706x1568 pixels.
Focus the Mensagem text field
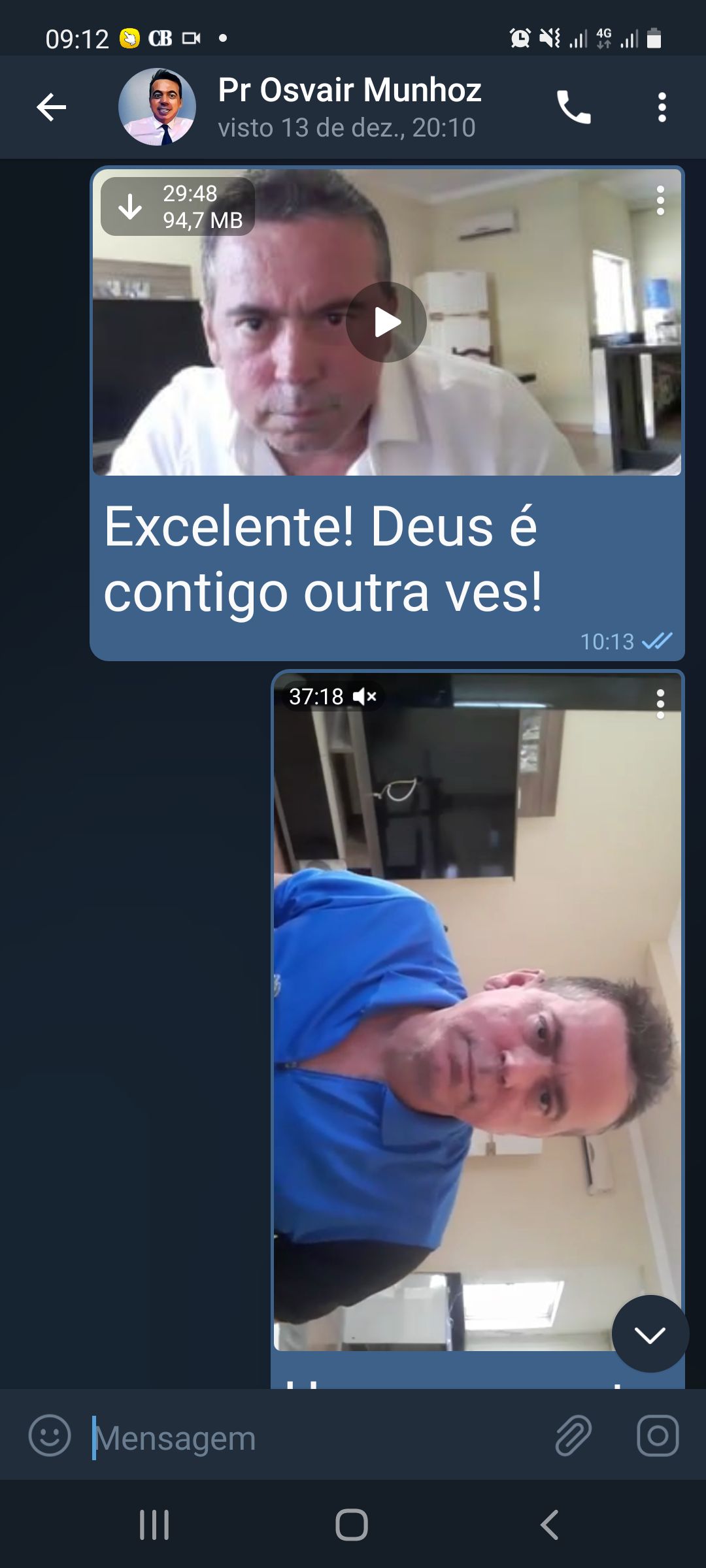[x=314, y=1437]
